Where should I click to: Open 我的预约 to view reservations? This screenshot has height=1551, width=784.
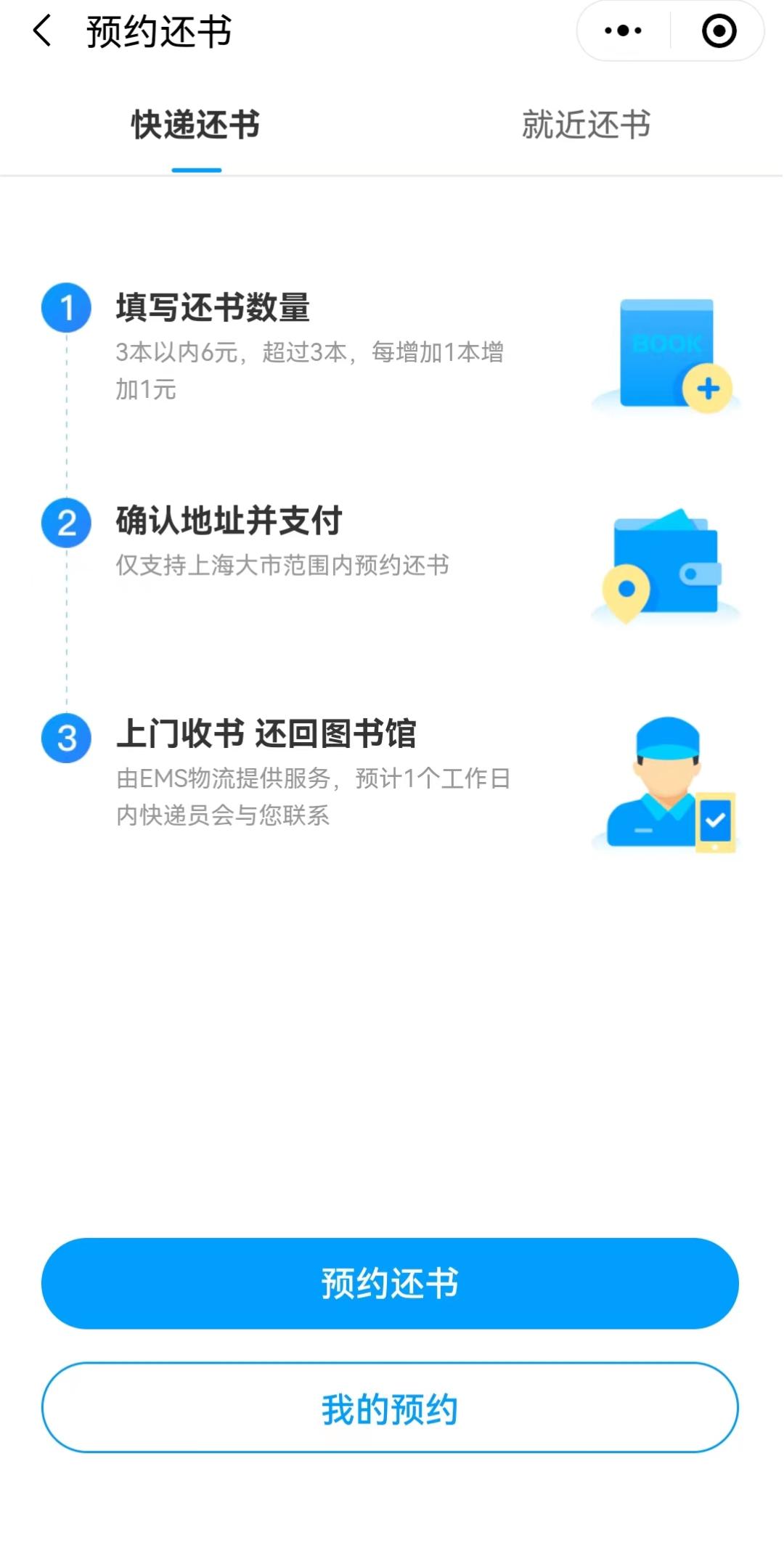pyautogui.click(x=391, y=1407)
